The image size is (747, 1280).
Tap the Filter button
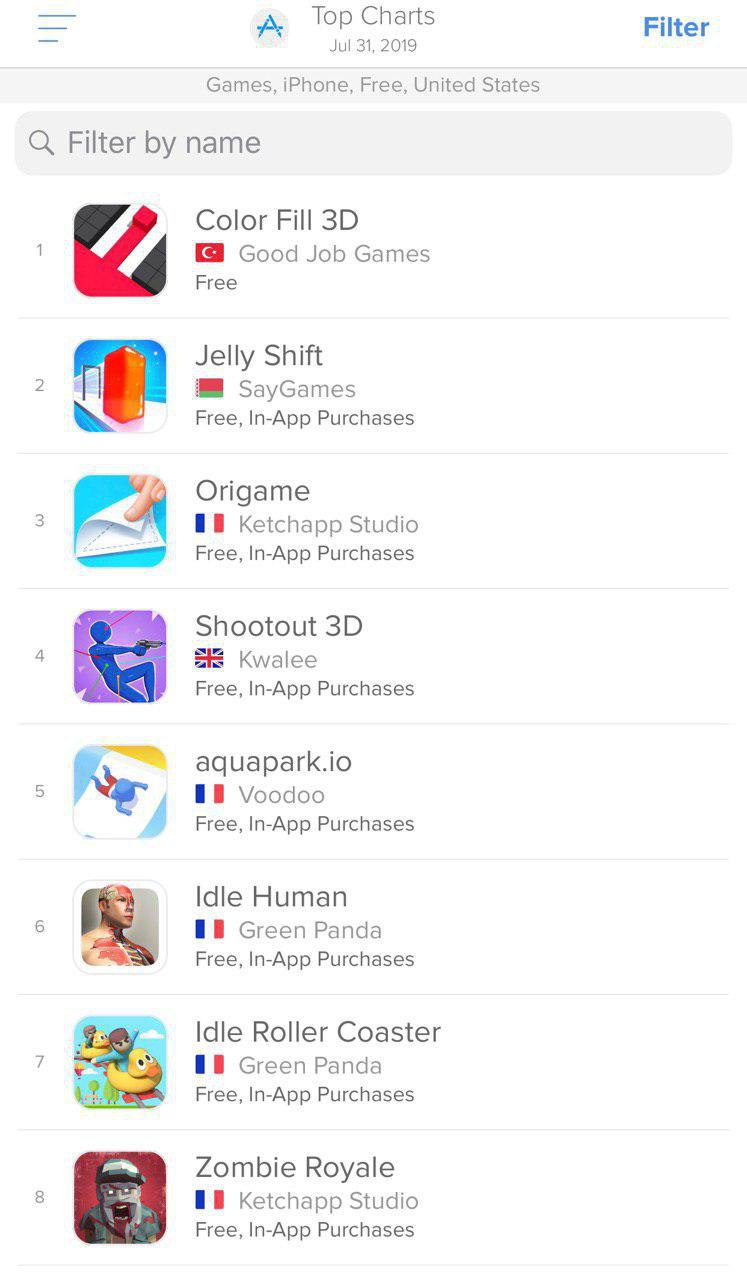(x=675, y=28)
